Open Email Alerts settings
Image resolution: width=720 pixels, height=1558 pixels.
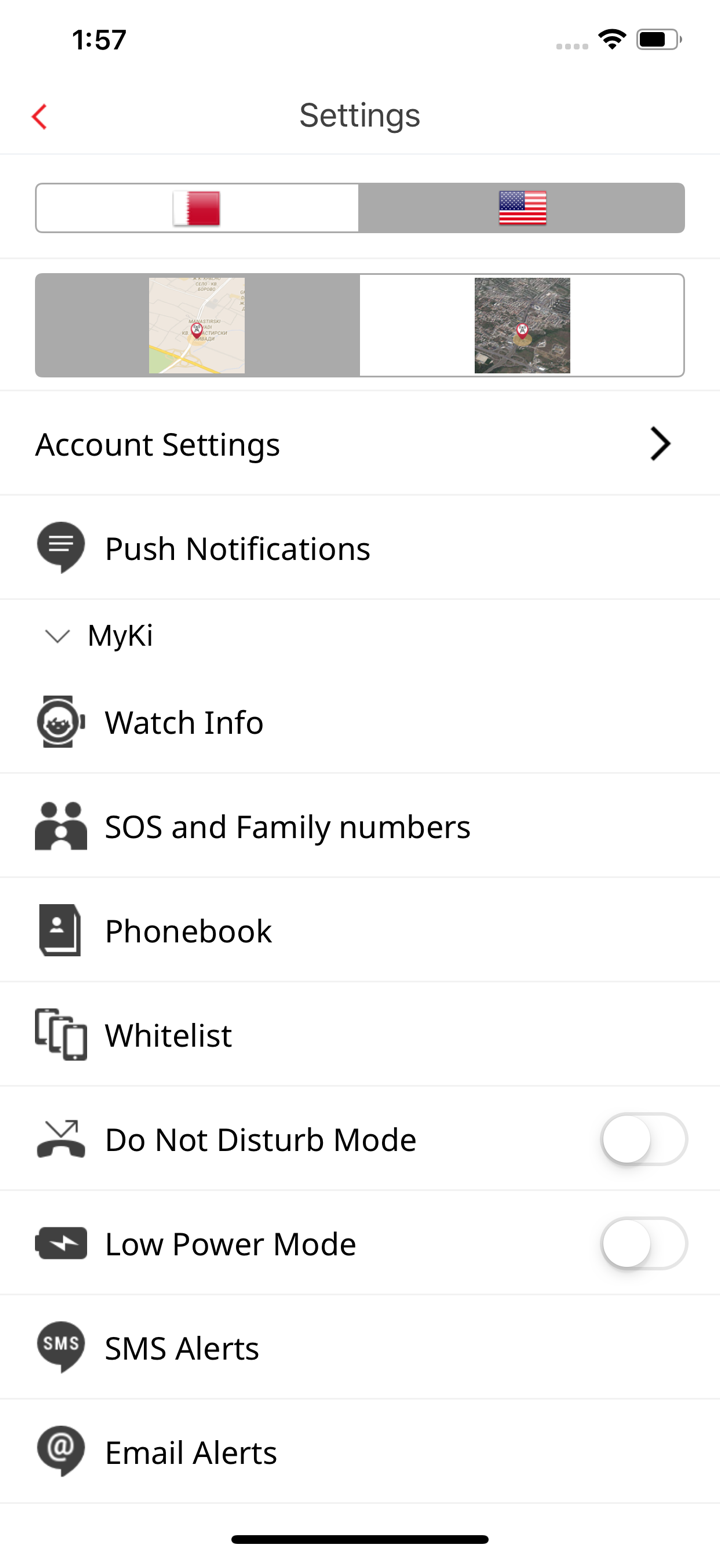(x=190, y=1451)
